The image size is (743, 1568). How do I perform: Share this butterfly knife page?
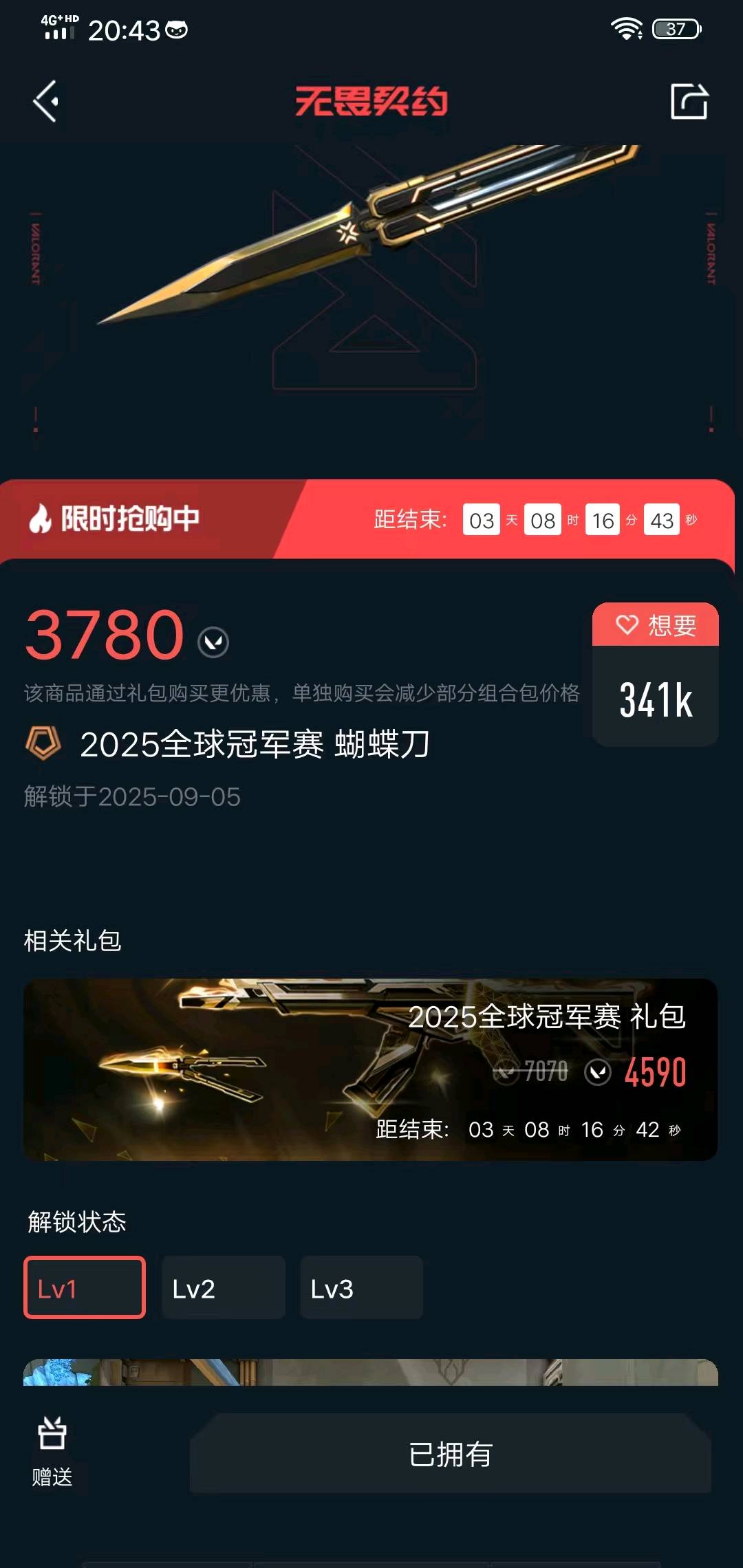tap(689, 102)
